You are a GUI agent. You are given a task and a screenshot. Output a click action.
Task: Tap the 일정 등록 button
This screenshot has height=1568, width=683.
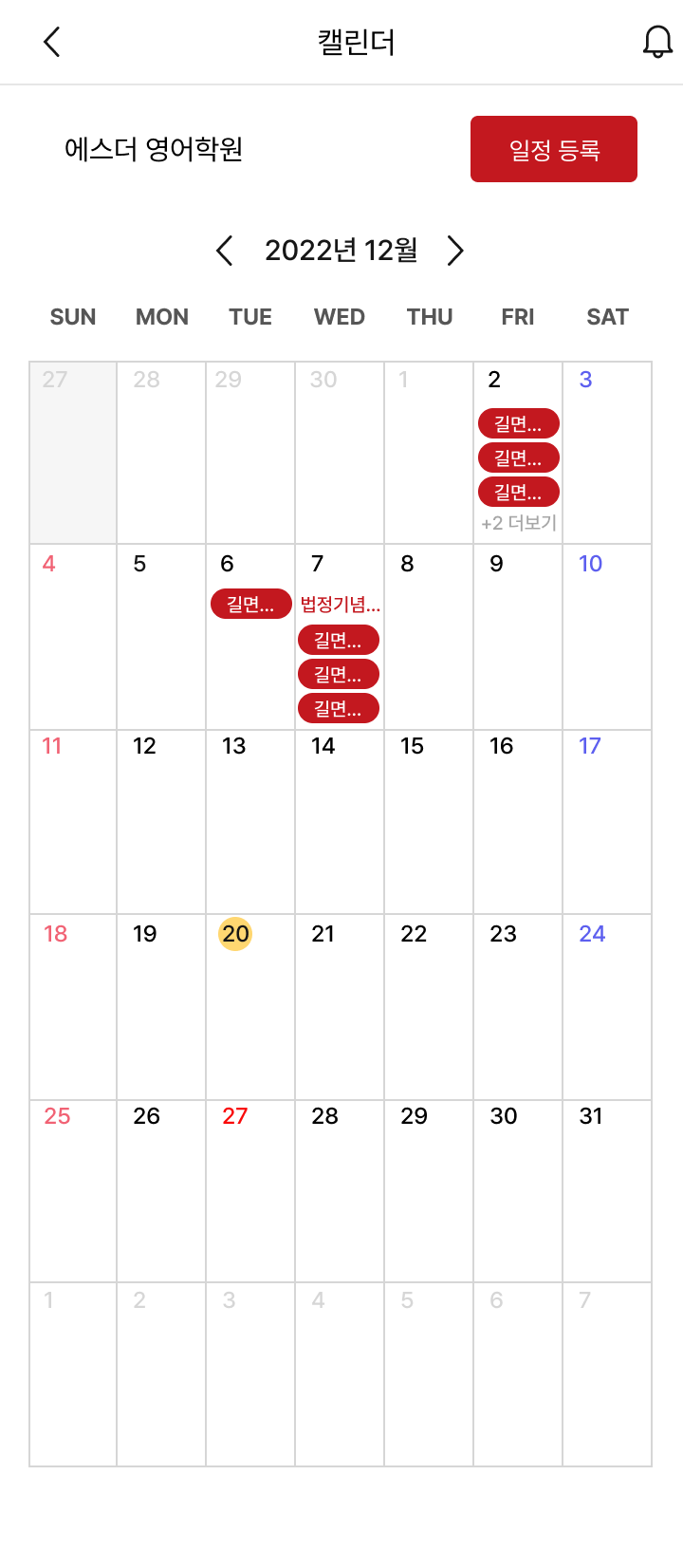pyautogui.click(x=554, y=149)
